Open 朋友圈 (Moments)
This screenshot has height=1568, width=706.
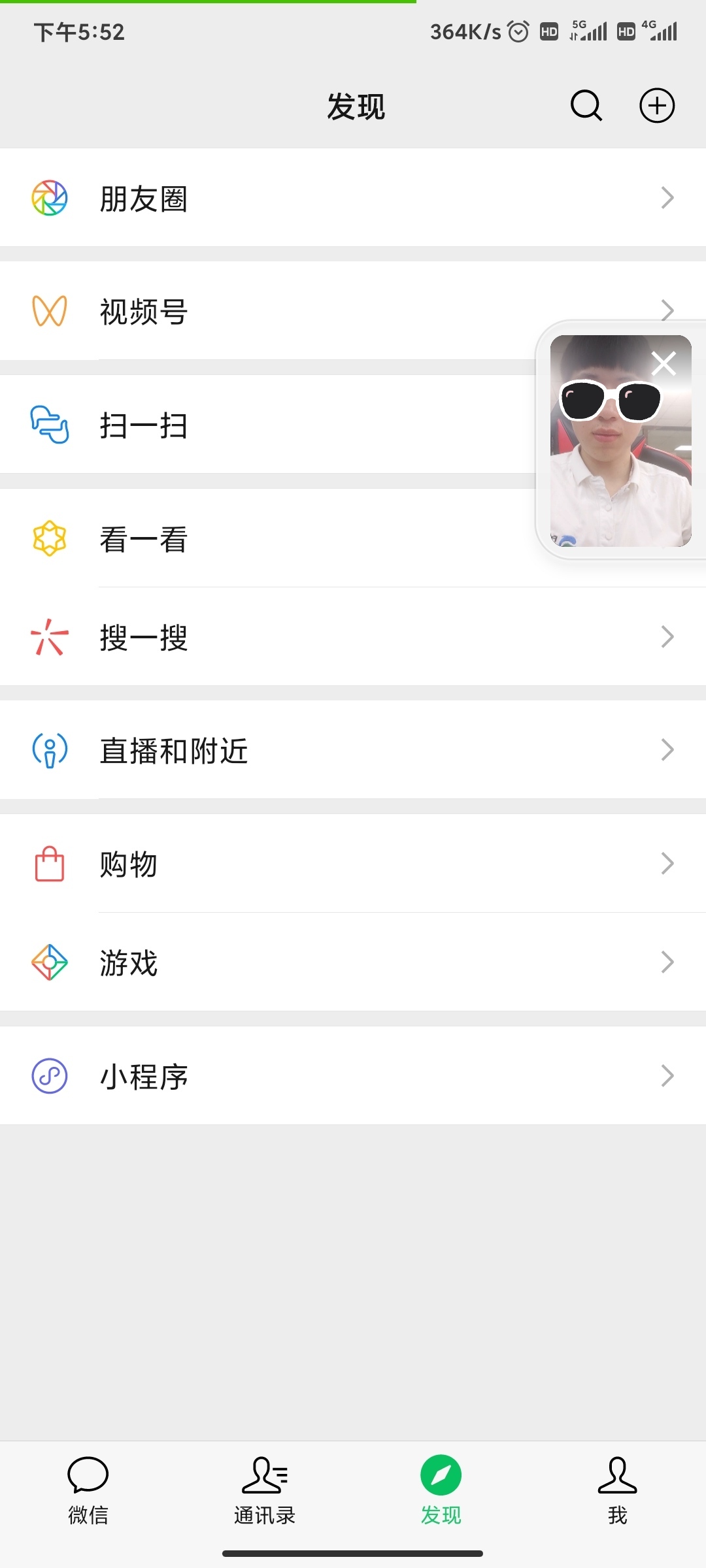(x=353, y=198)
